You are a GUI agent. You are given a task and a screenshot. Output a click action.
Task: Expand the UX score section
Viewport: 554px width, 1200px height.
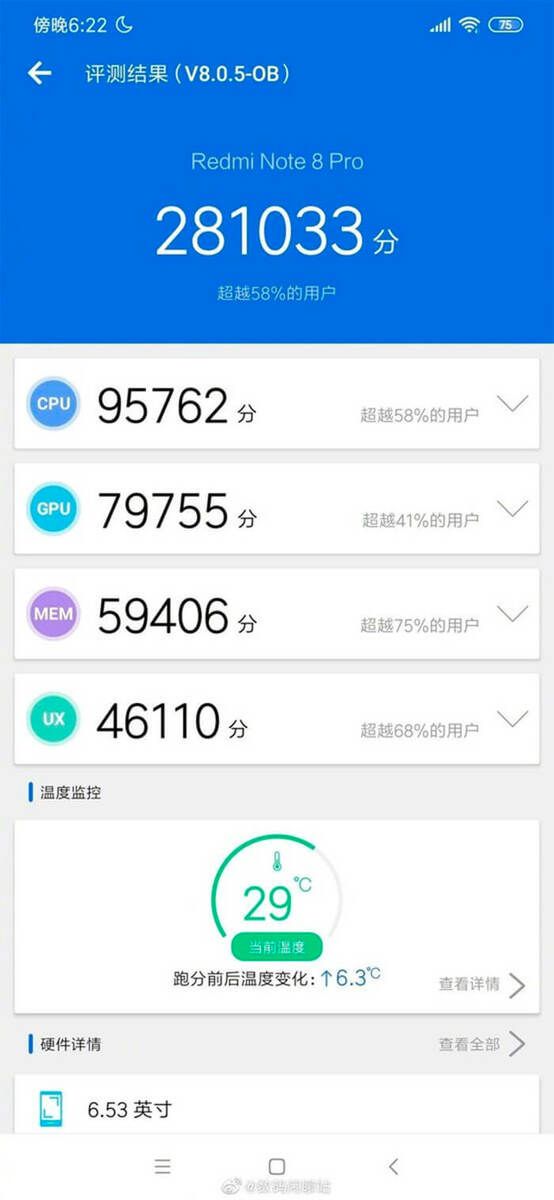512,719
